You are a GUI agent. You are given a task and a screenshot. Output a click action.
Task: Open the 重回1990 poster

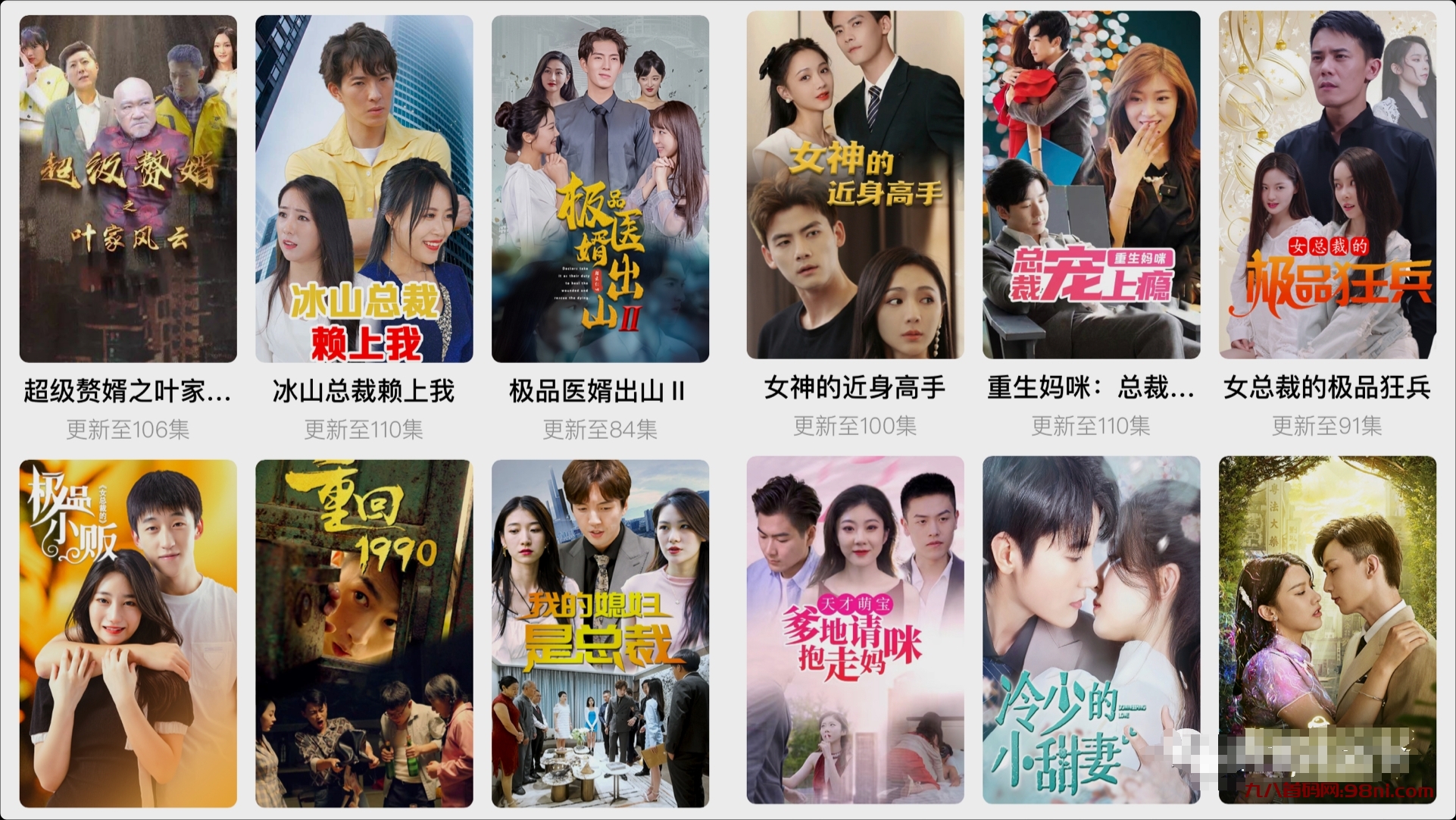pos(364,633)
